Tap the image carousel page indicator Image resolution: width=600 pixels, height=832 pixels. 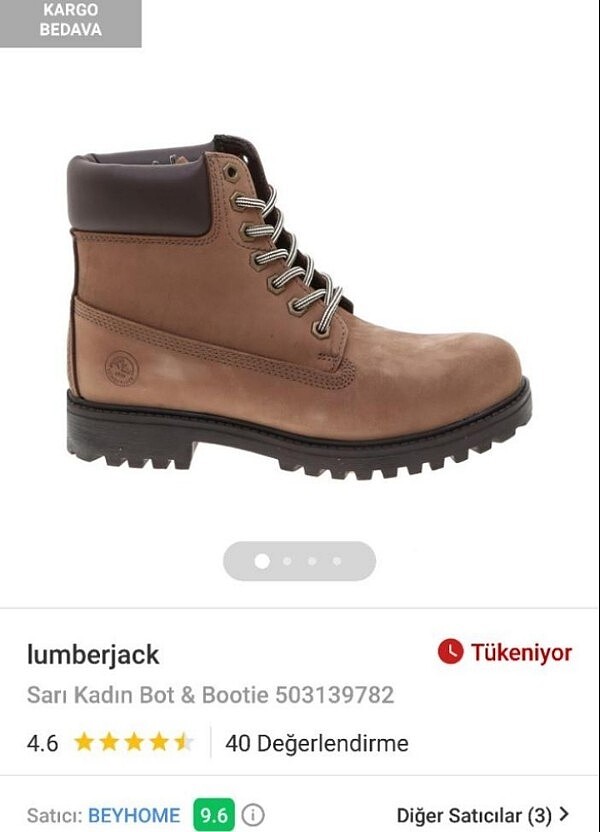(x=299, y=561)
